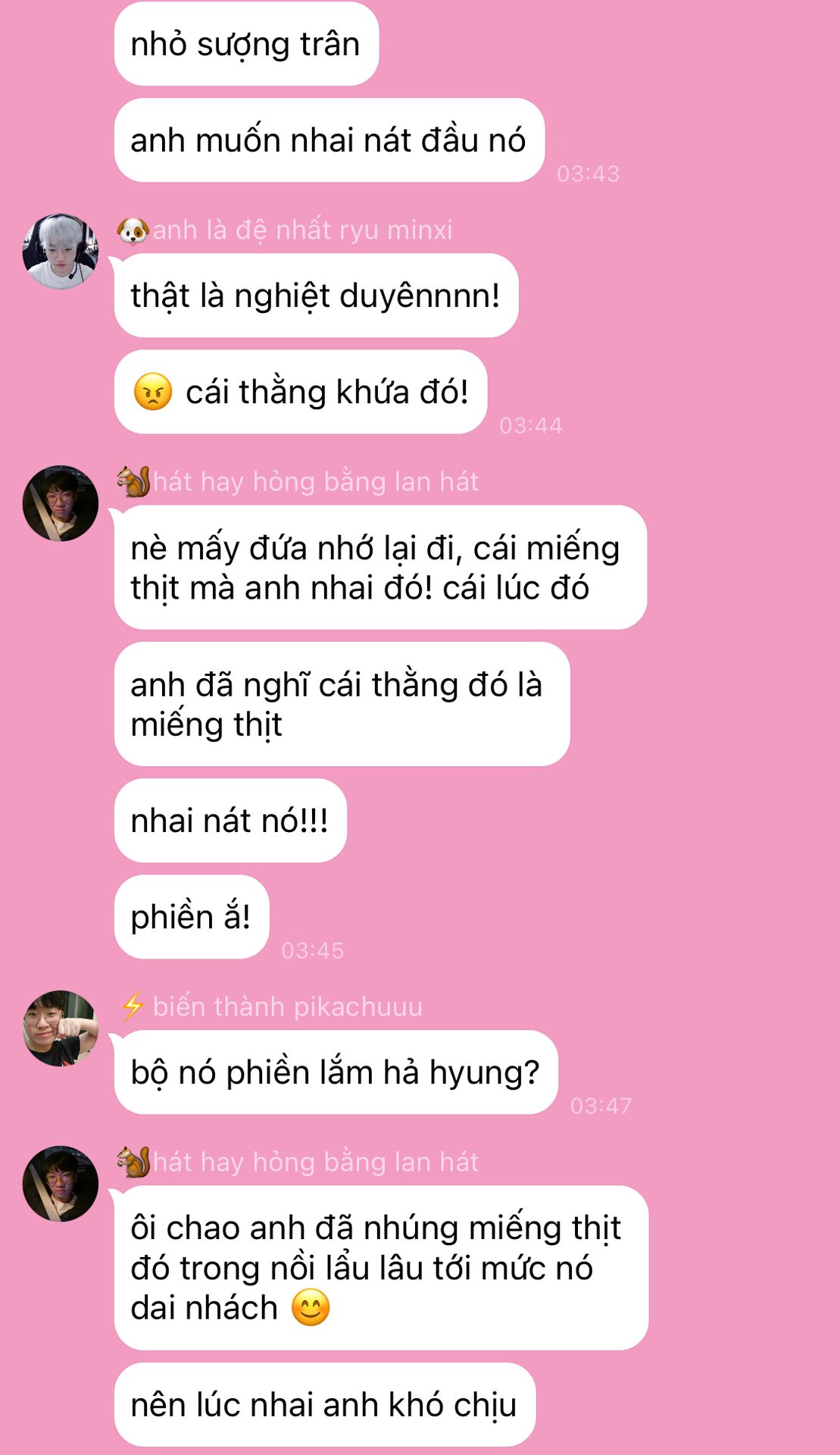
Task: Tap avatar beside the 'nè mấy đứa nhớ lại đi' message
Action: tap(61, 503)
